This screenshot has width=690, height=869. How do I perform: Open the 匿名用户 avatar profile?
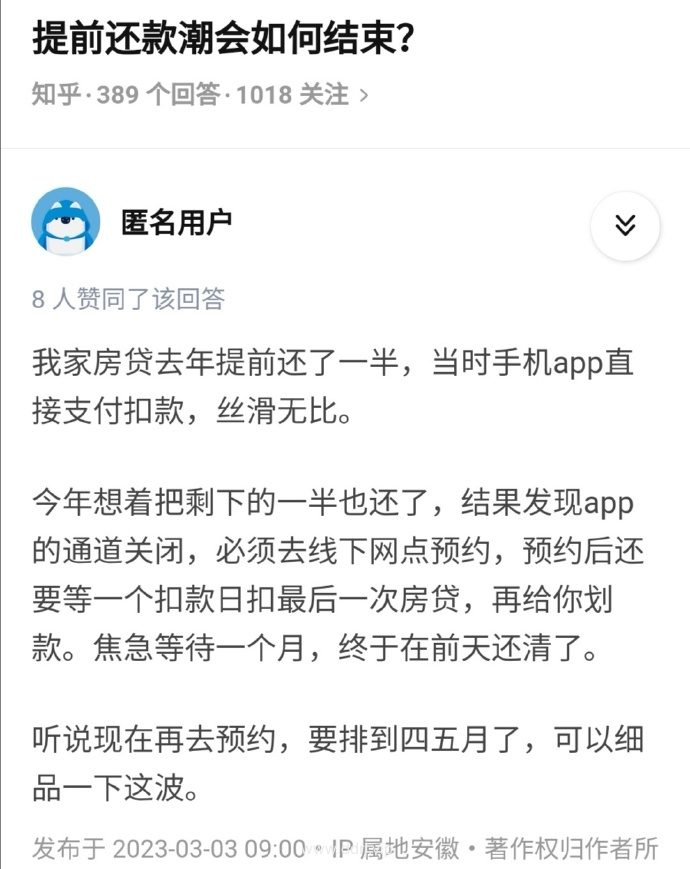point(66,221)
